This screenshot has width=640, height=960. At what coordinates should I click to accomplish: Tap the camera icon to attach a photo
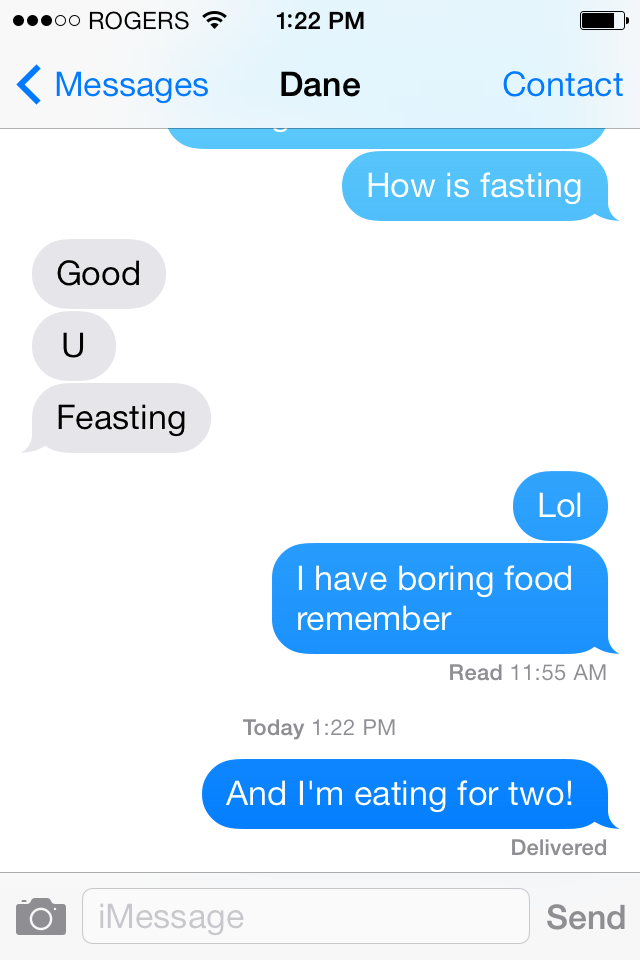tap(41, 916)
